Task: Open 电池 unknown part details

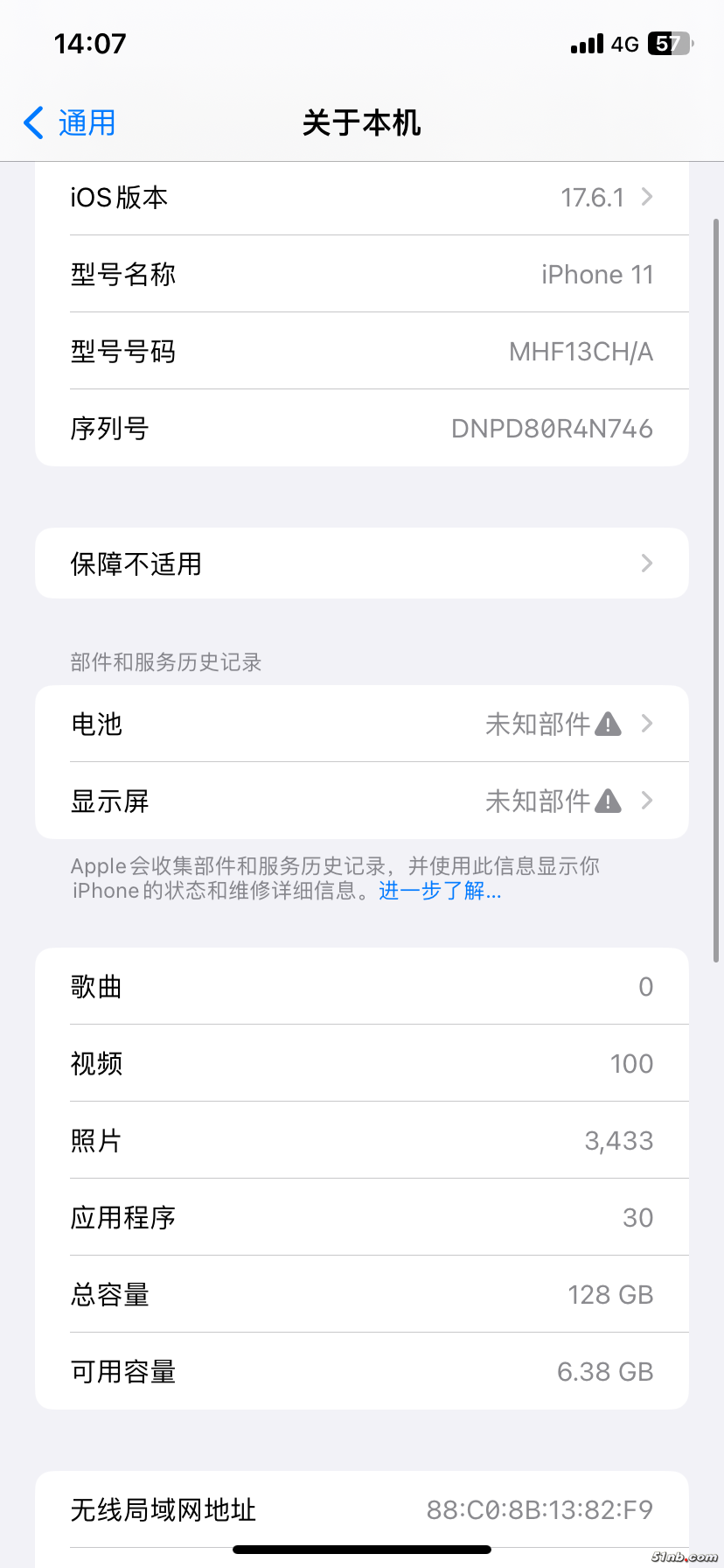Action: 362,724
